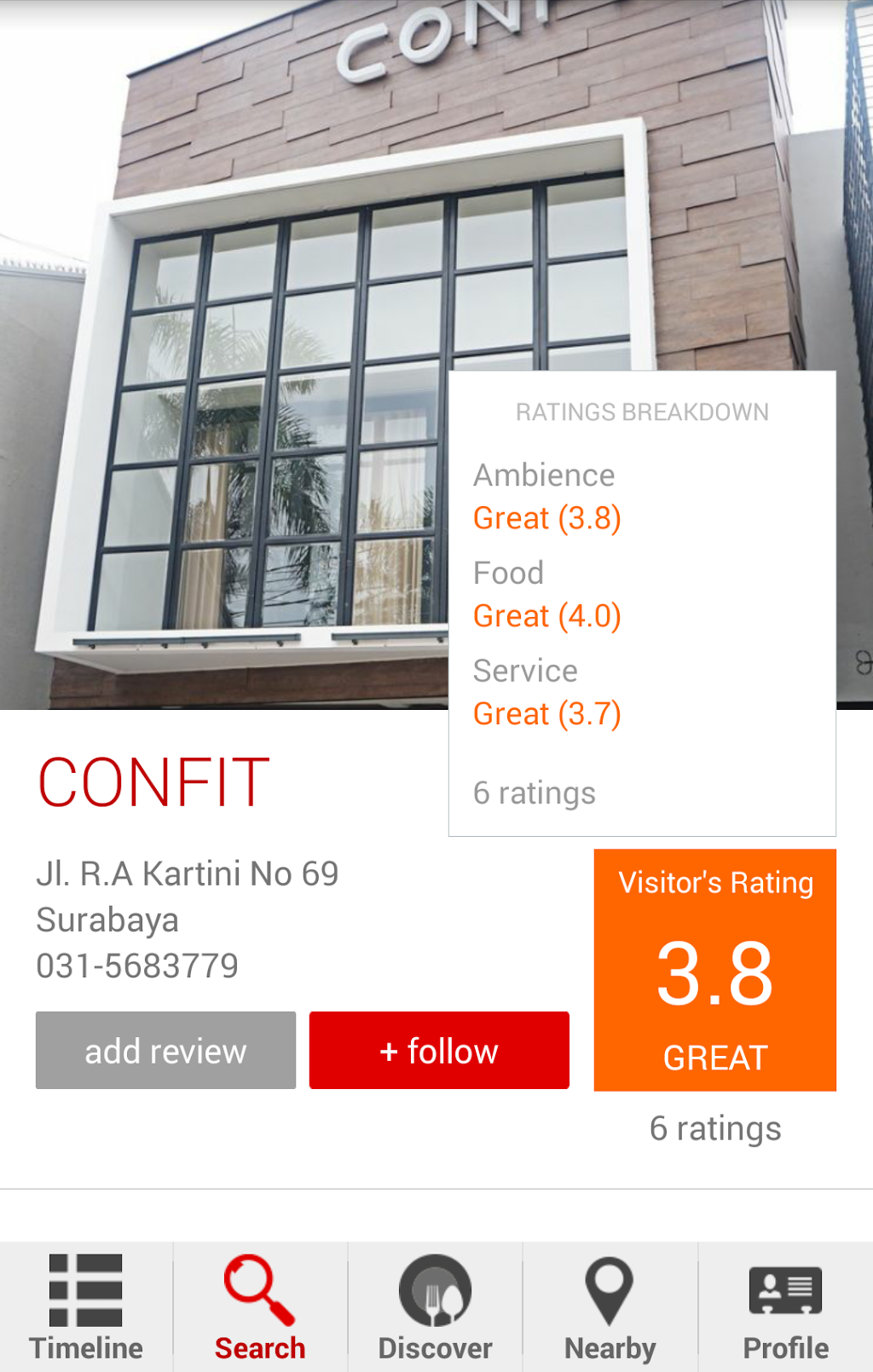The image size is (873, 1372).
Task: Call the phone number 031-5683779
Action: [137, 966]
